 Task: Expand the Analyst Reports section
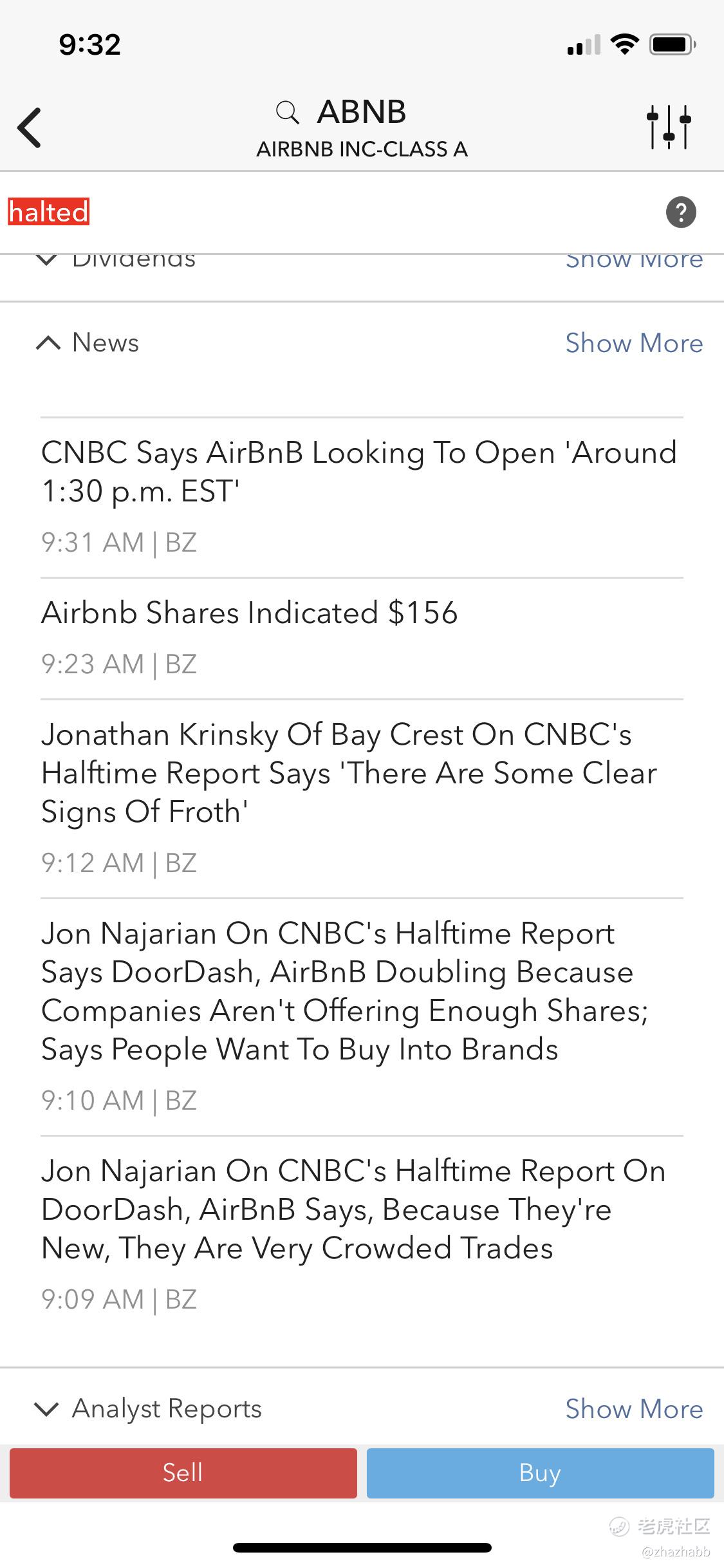pos(46,1409)
